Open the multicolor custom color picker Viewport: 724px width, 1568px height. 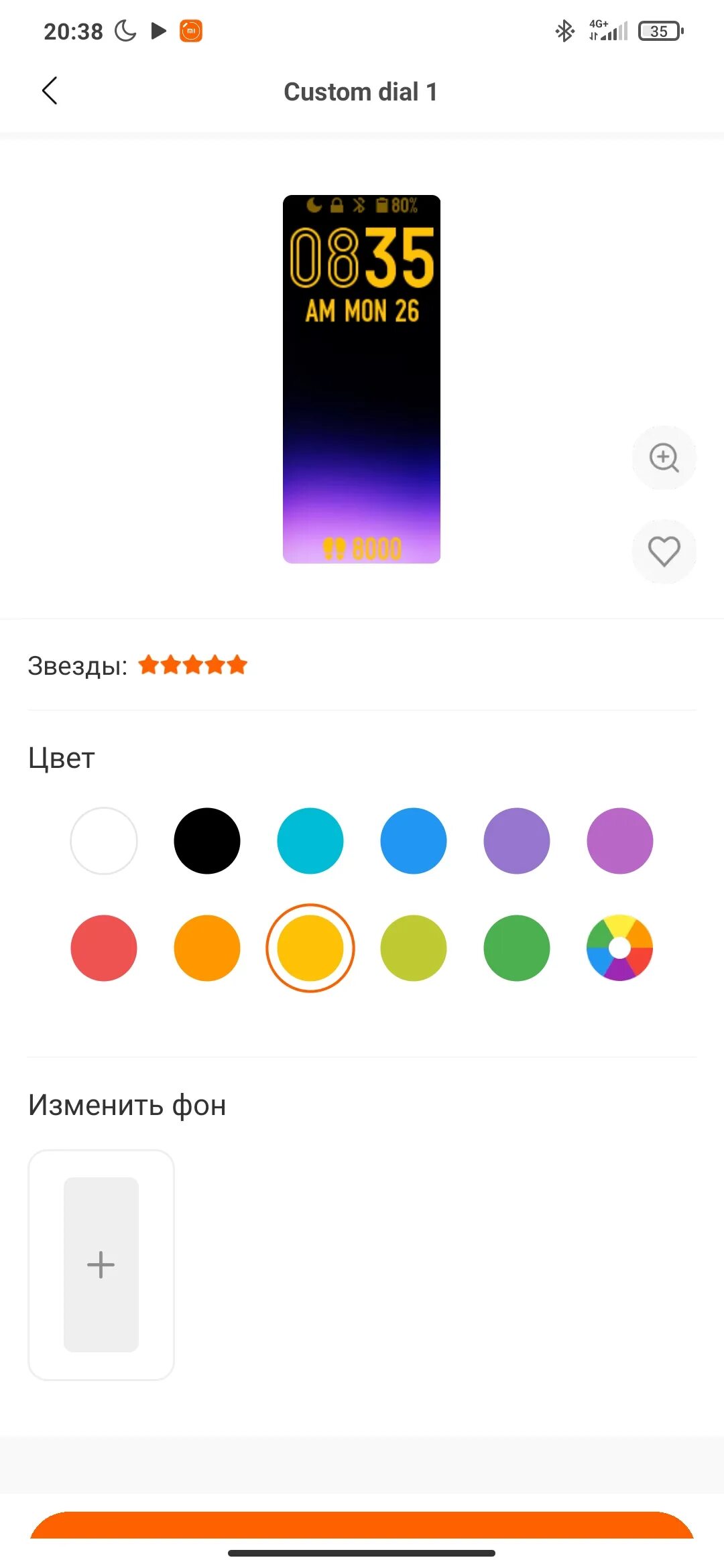(x=620, y=948)
